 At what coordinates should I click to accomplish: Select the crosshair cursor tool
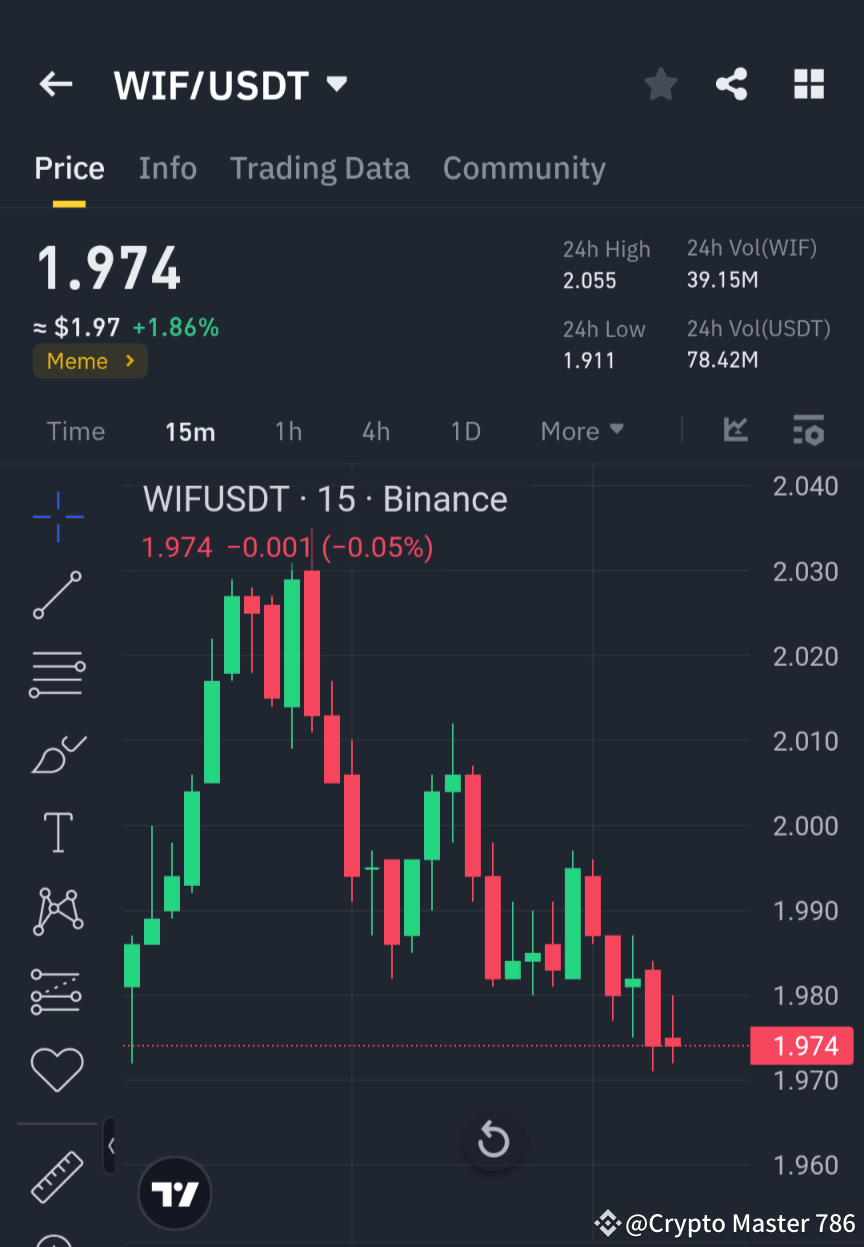pos(57,517)
